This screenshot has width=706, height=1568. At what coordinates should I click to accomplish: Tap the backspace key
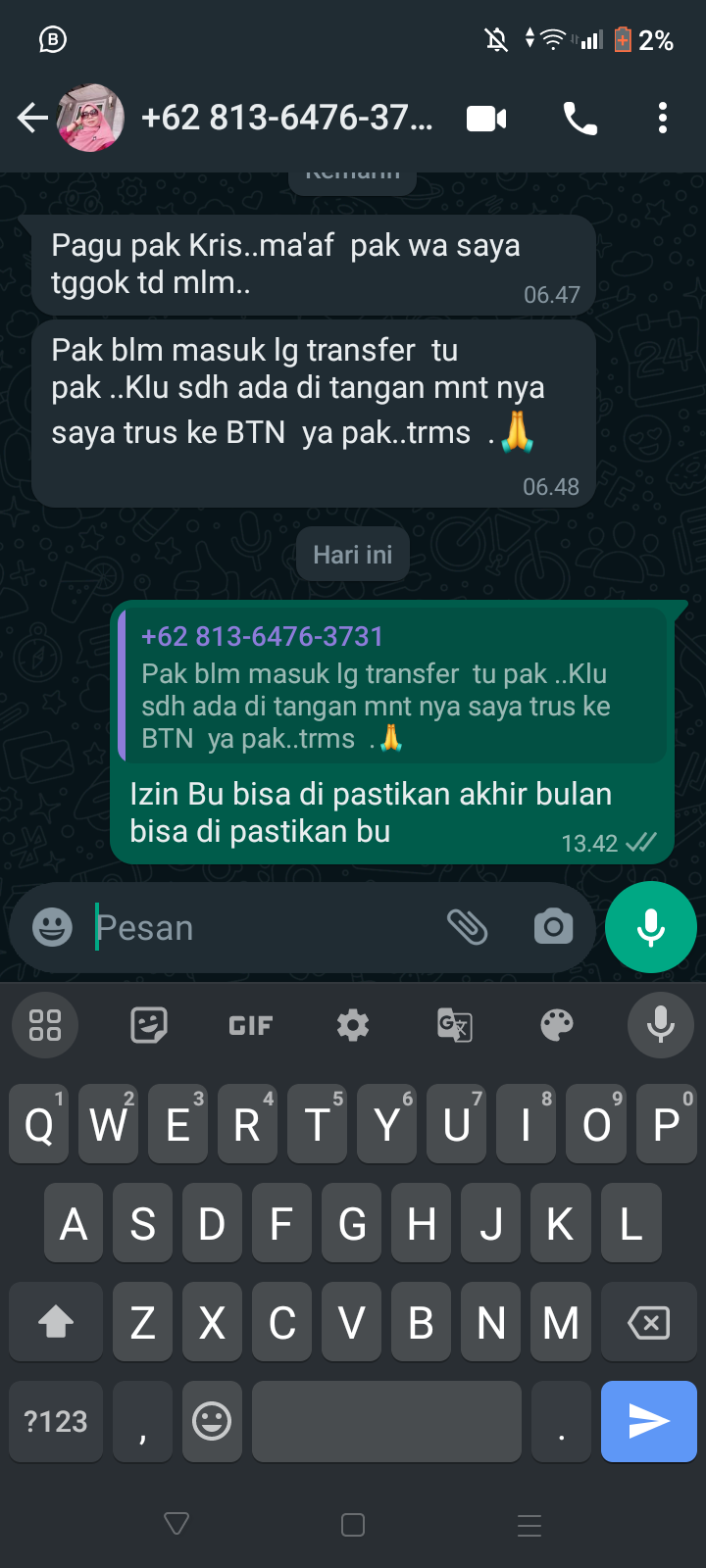tap(648, 1323)
